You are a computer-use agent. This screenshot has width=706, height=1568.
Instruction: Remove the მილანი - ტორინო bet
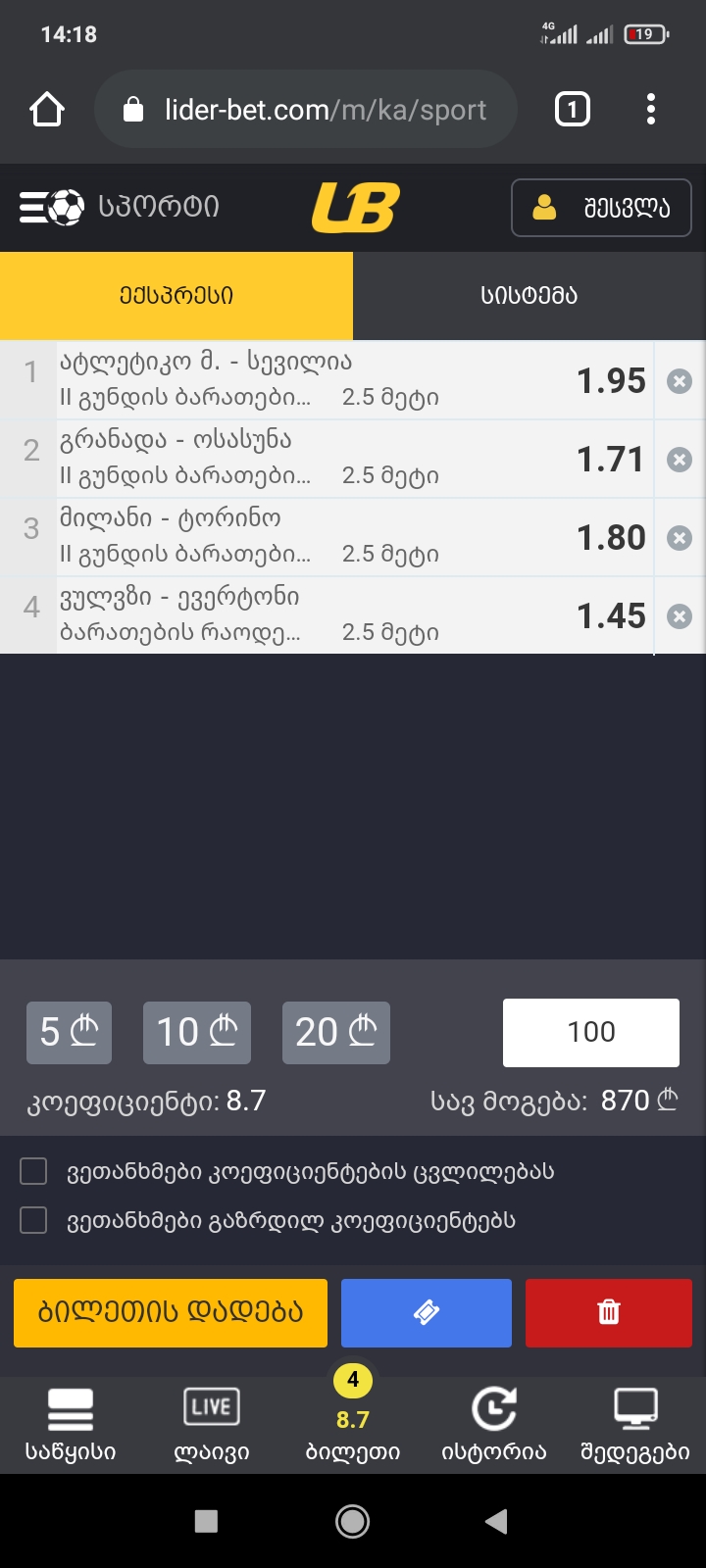click(680, 538)
